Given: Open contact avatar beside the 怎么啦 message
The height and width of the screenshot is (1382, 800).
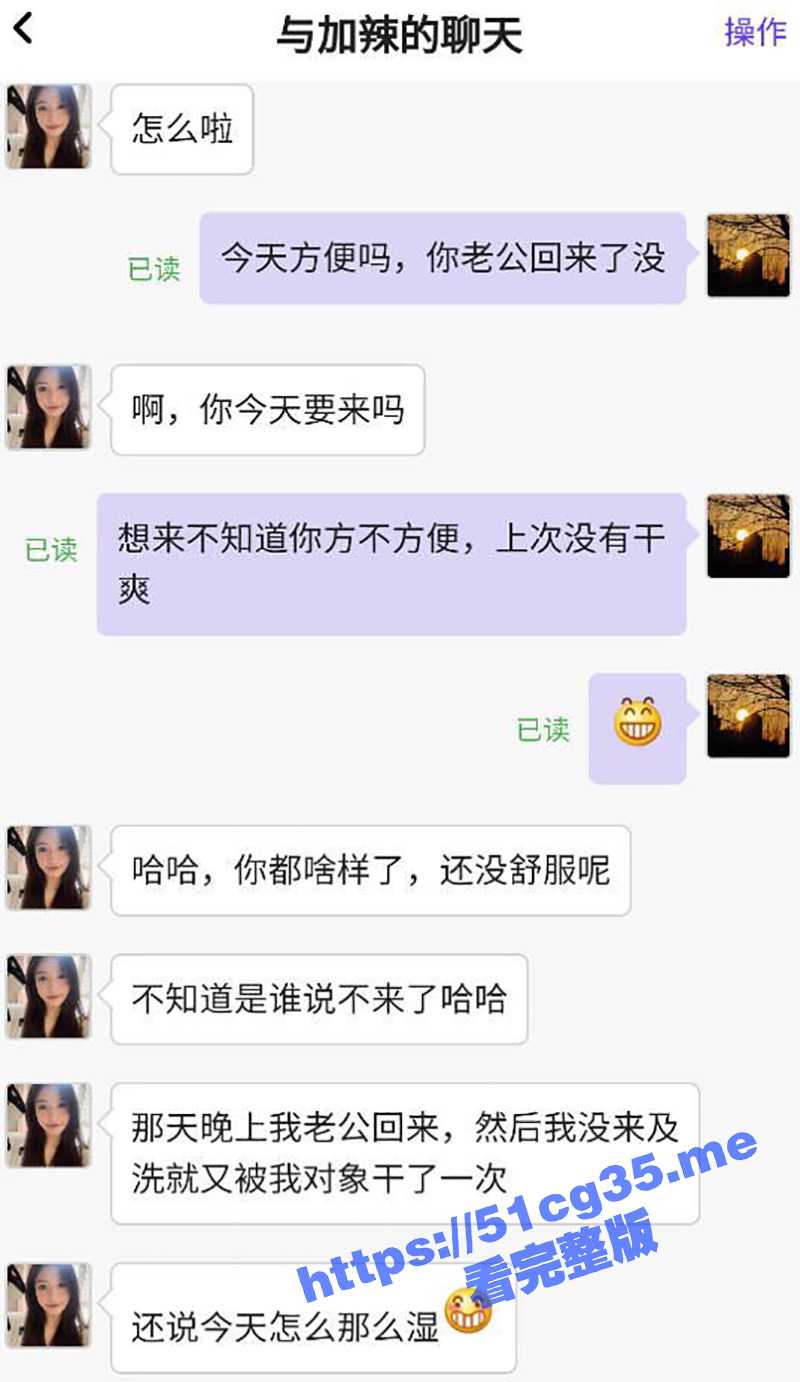Looking at the screenshot, I should point(49,127).
